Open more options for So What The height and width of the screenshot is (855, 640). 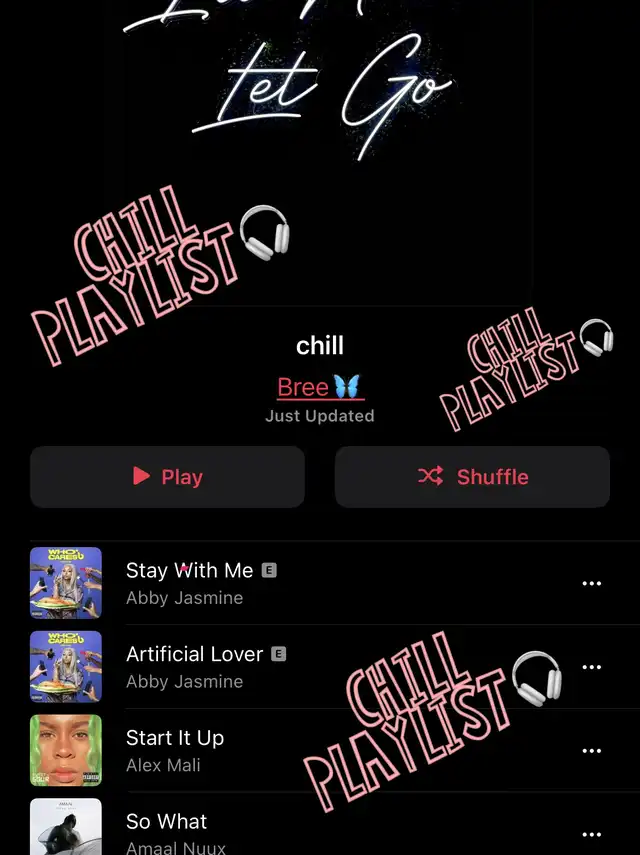point(592,833)
